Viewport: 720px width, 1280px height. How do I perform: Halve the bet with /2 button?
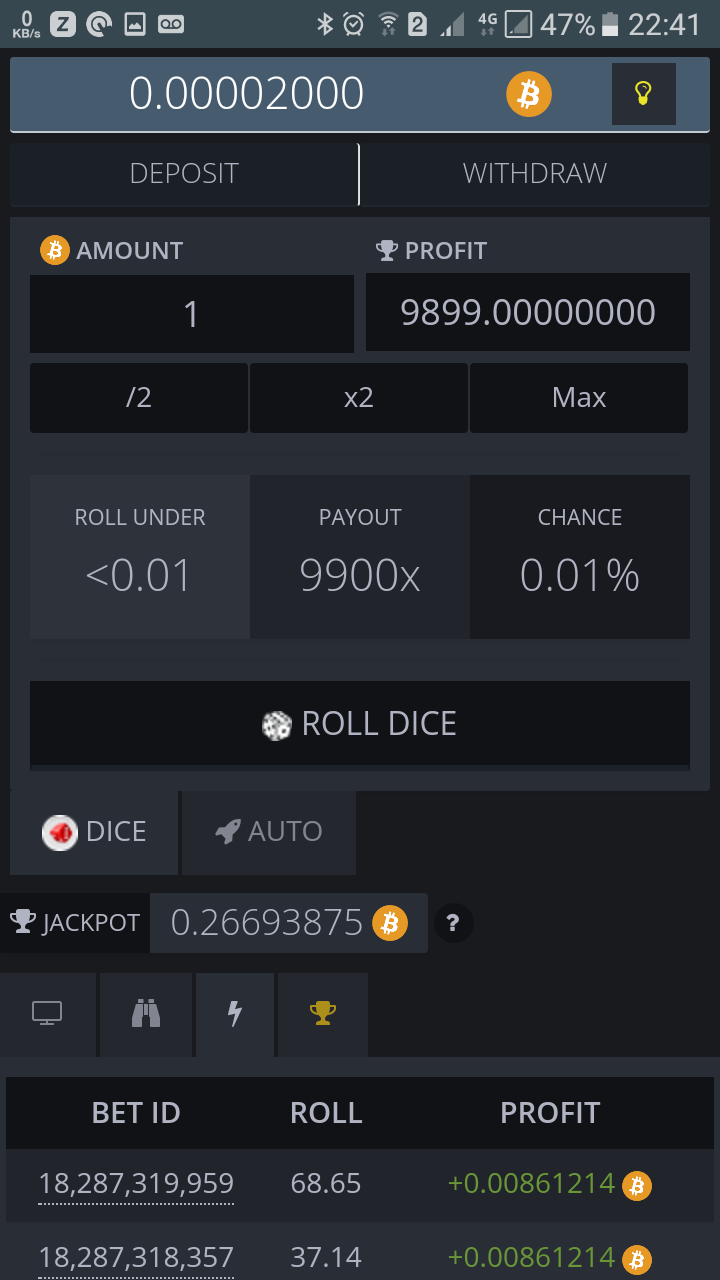(138, 397)
